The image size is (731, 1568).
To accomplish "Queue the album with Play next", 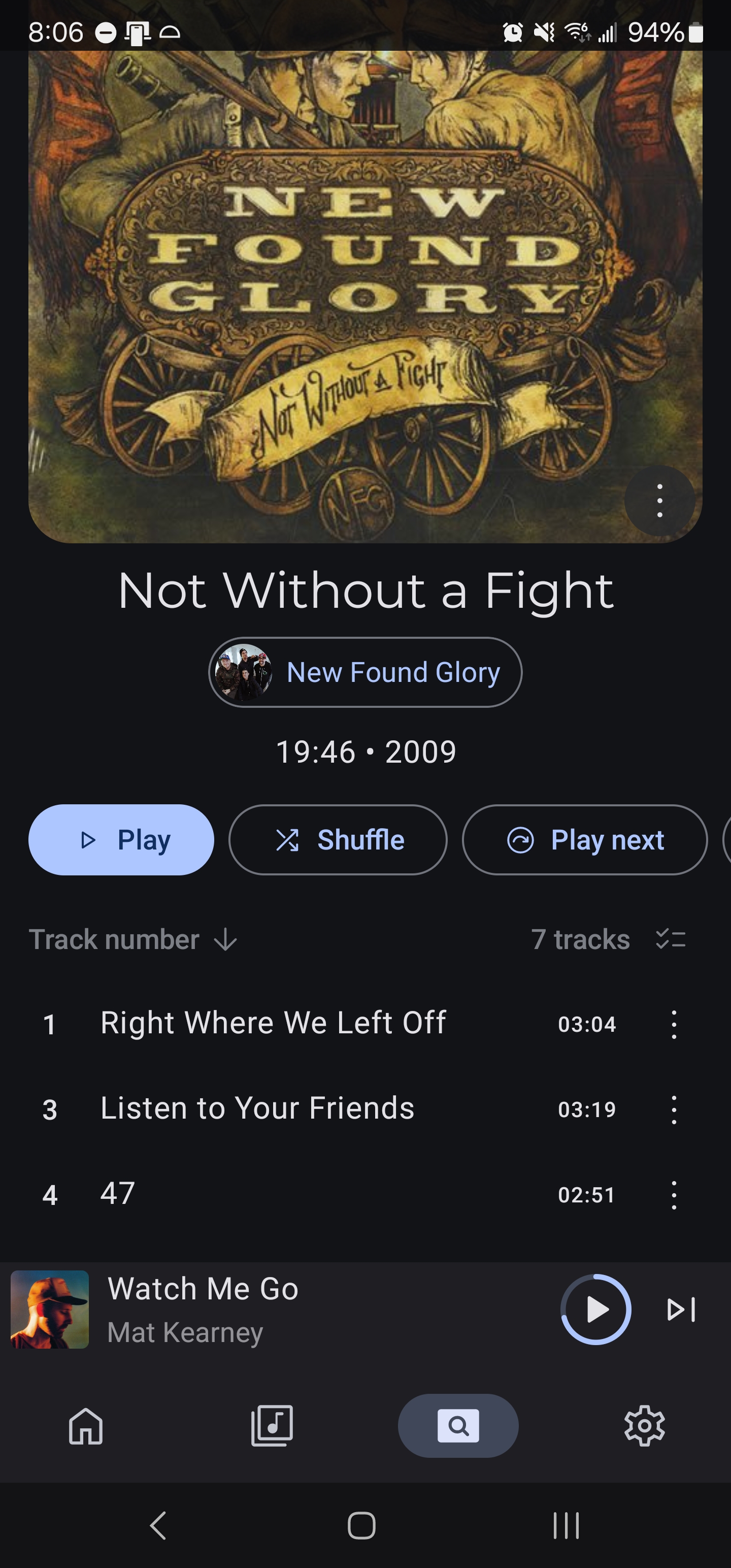I will tap(585, 840).
